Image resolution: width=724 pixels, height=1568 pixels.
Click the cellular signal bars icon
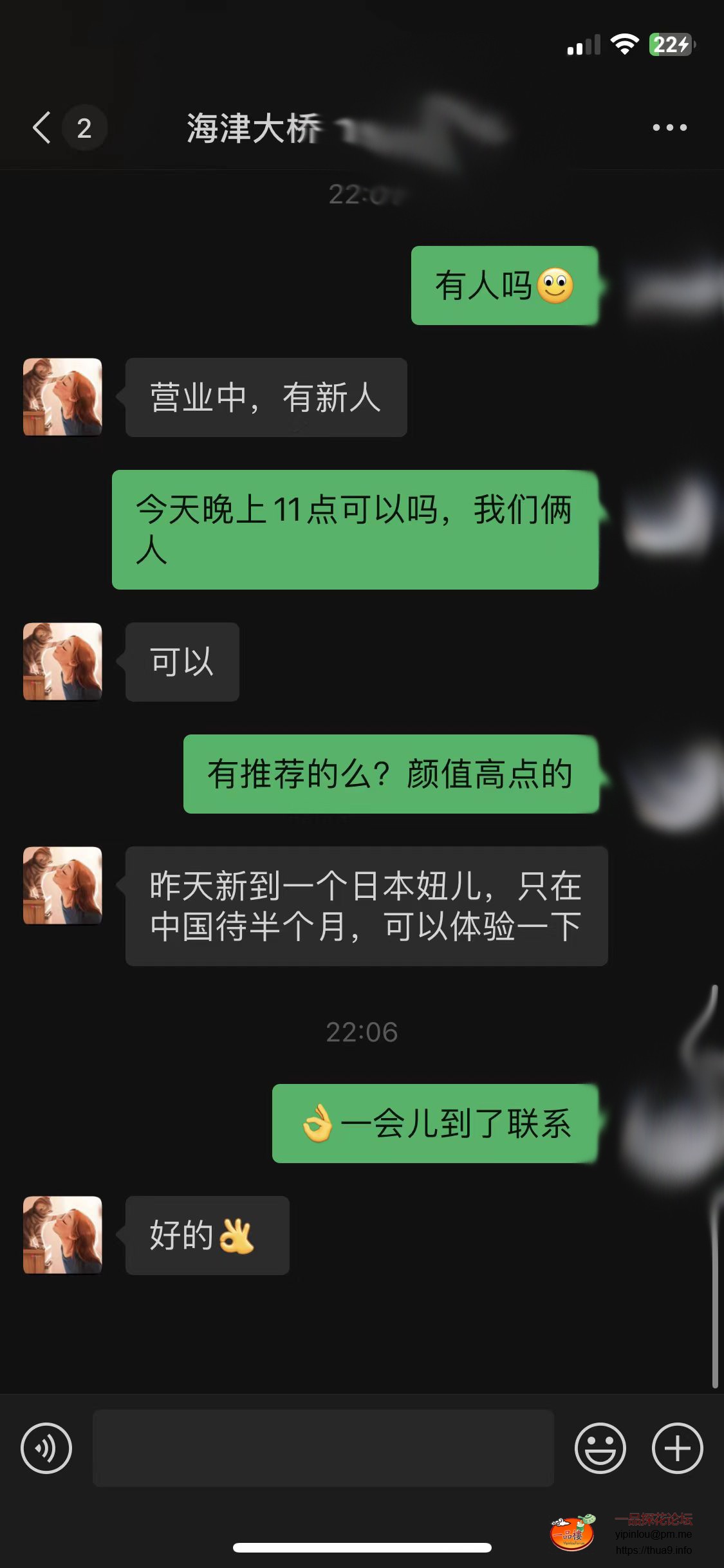(584, 45)
